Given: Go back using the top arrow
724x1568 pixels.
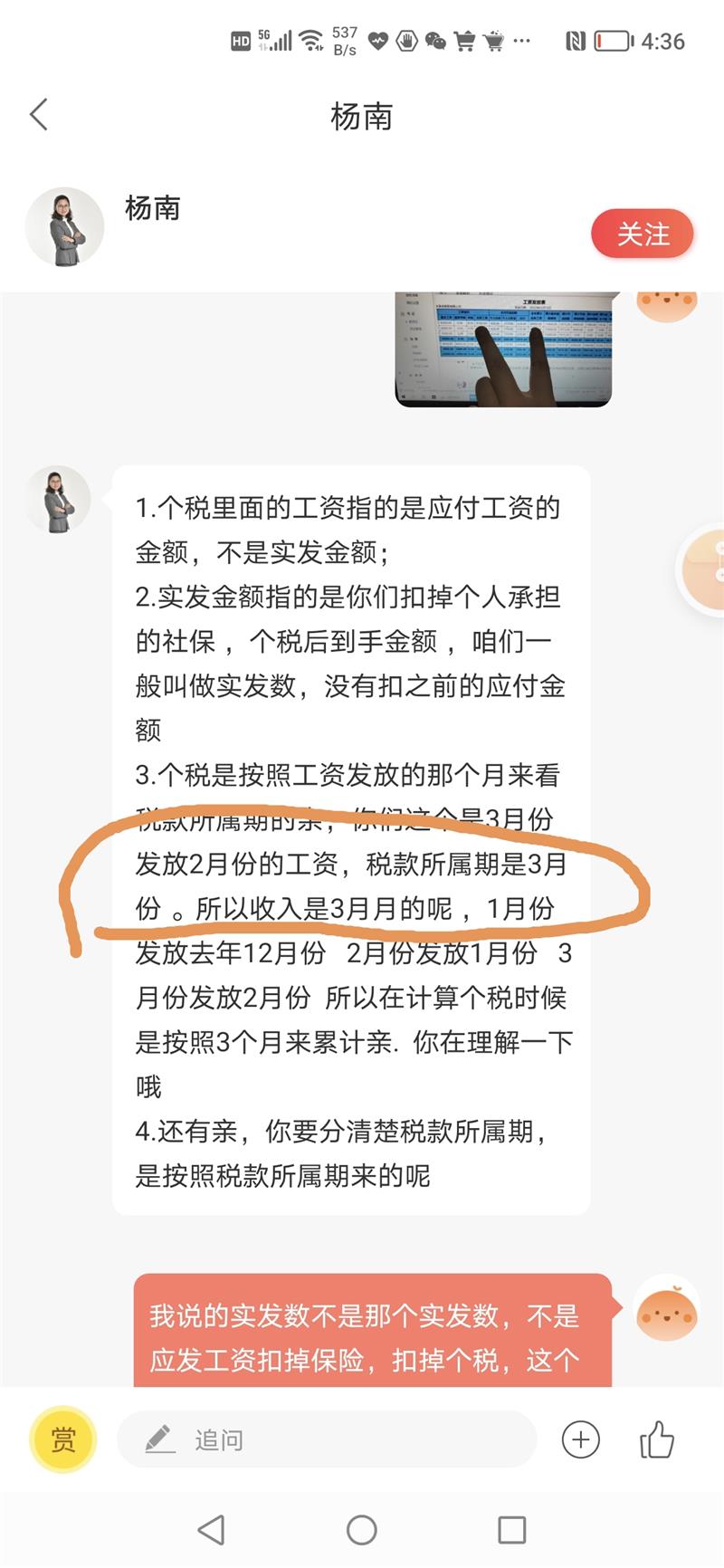Looking at the screenshot, I should (x=38, y=115).
